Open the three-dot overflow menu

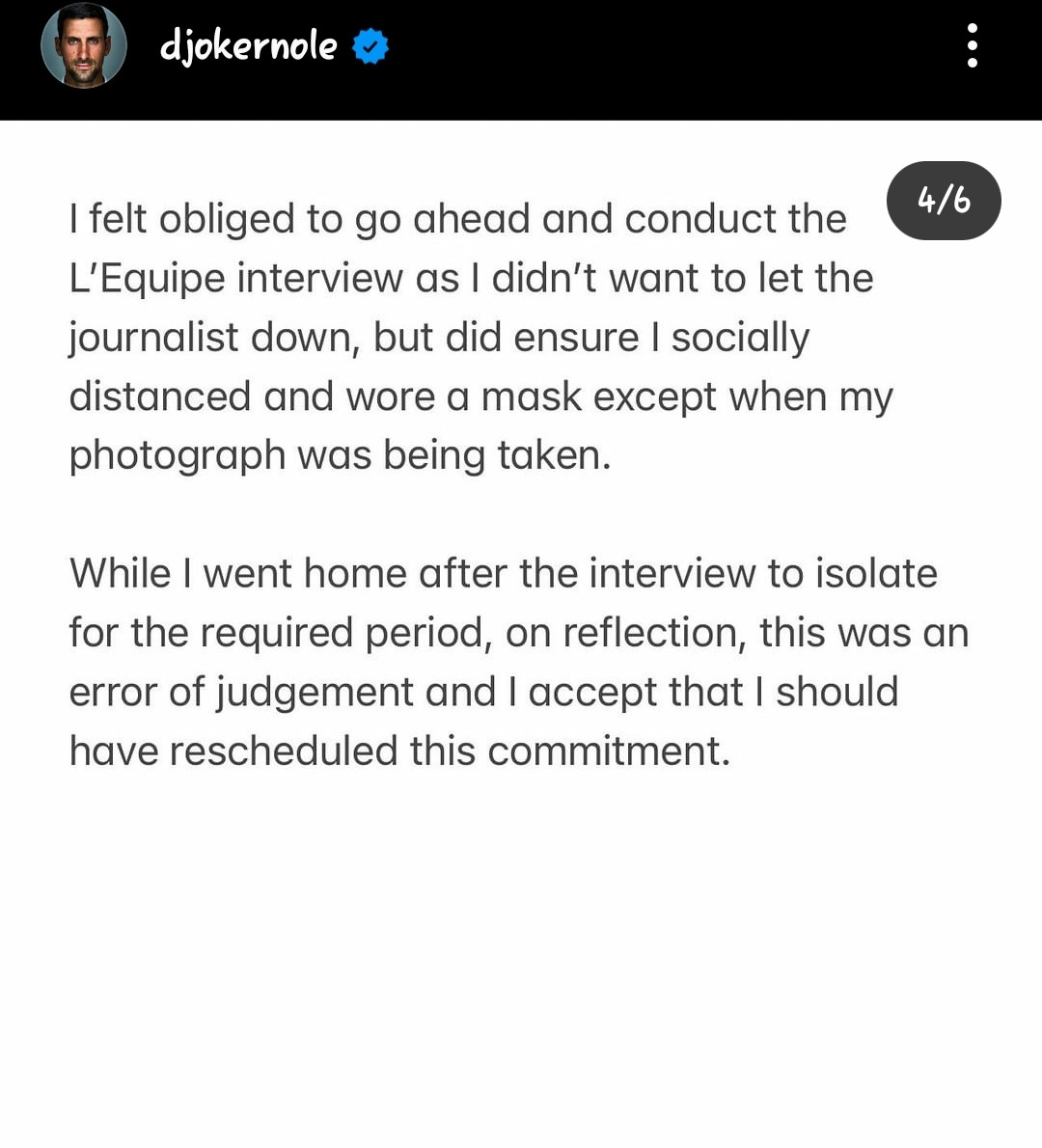[x=972, y=45]
